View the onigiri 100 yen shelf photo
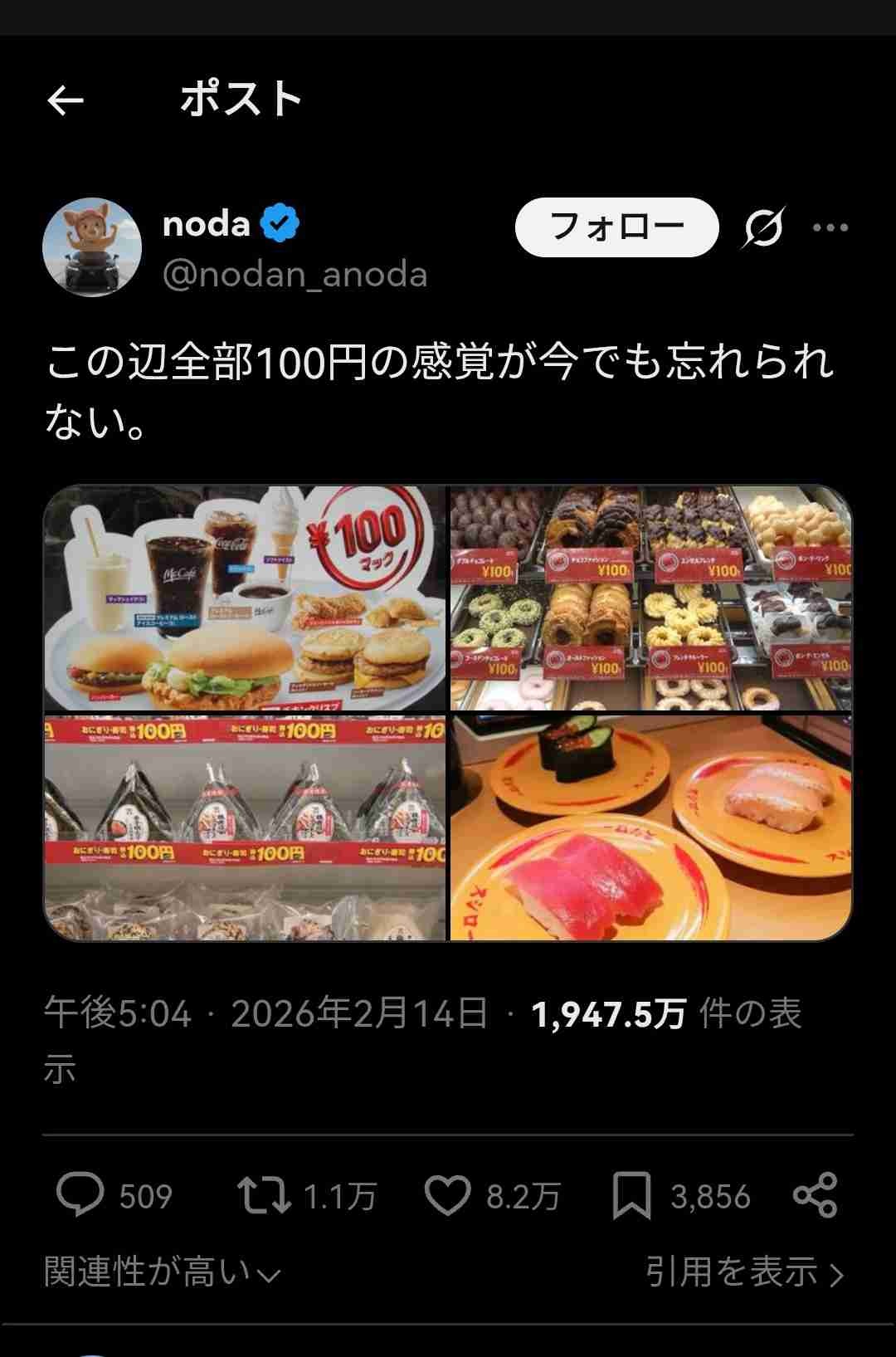The width and height of the screenshot is (896, 1357). pos(245,828)
